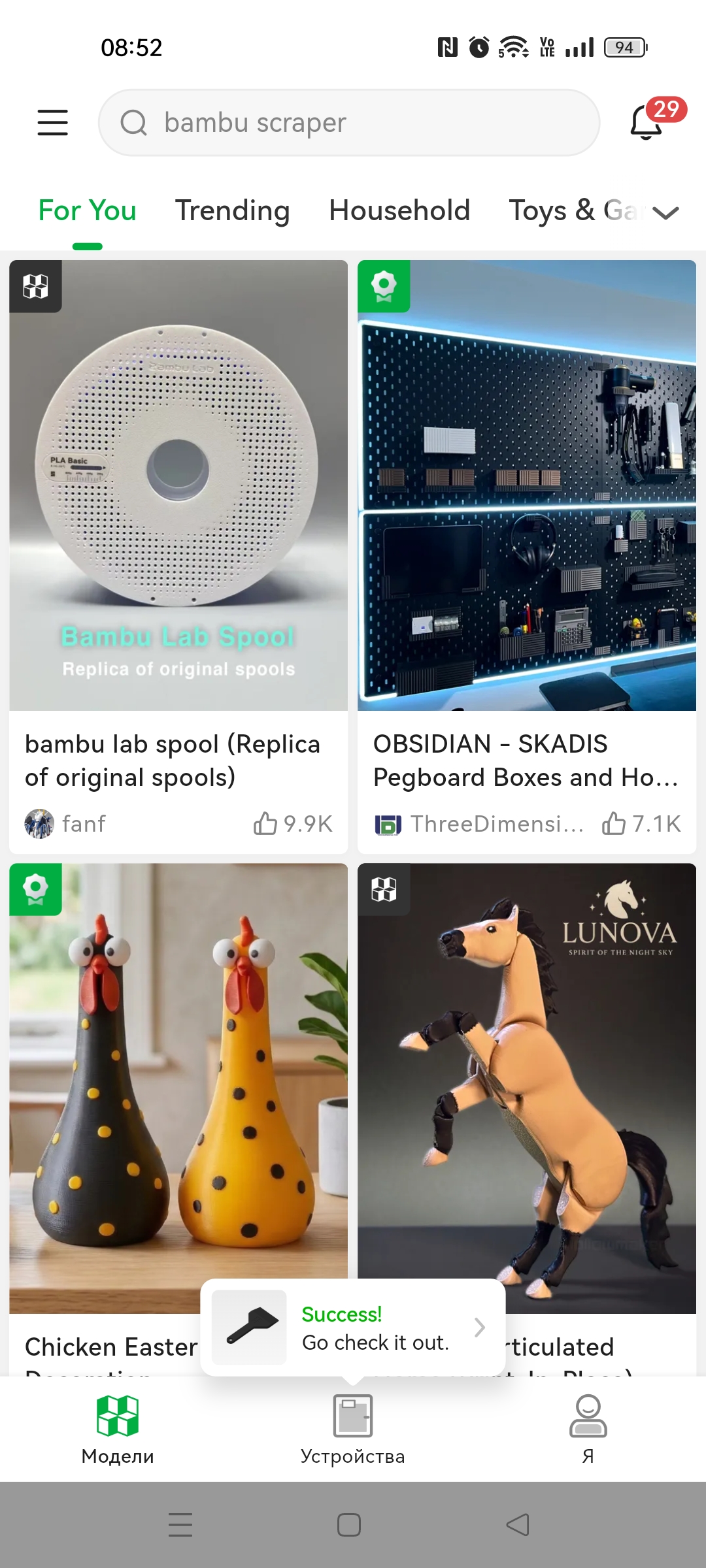Switch to the Trending tab
This screenshot has height=1568, width=706.
[x=232, y=210]
